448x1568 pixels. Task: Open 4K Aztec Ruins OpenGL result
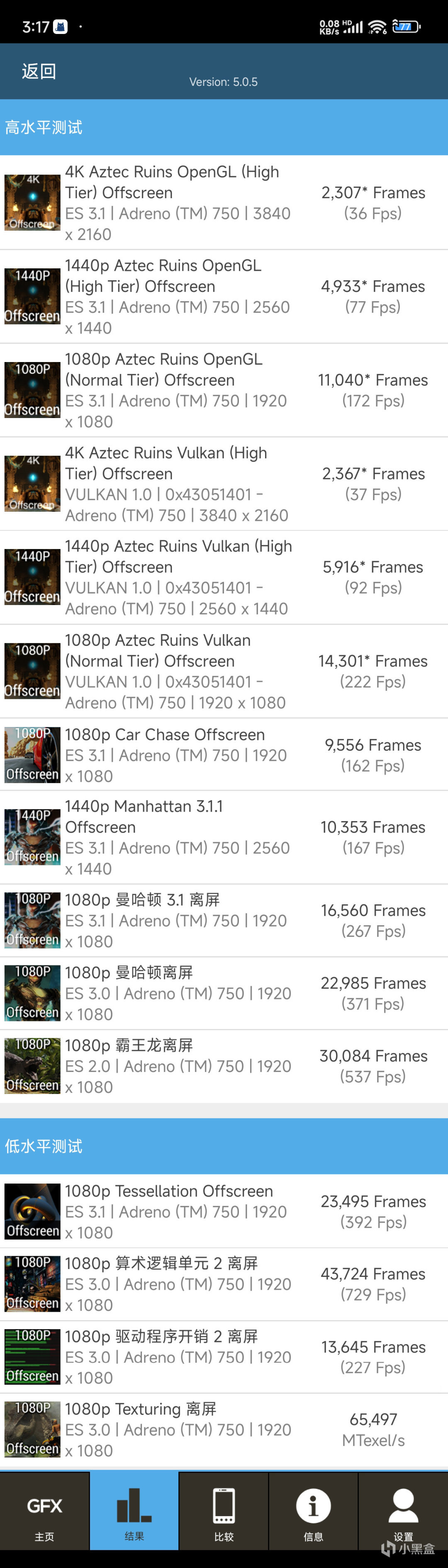224,203
